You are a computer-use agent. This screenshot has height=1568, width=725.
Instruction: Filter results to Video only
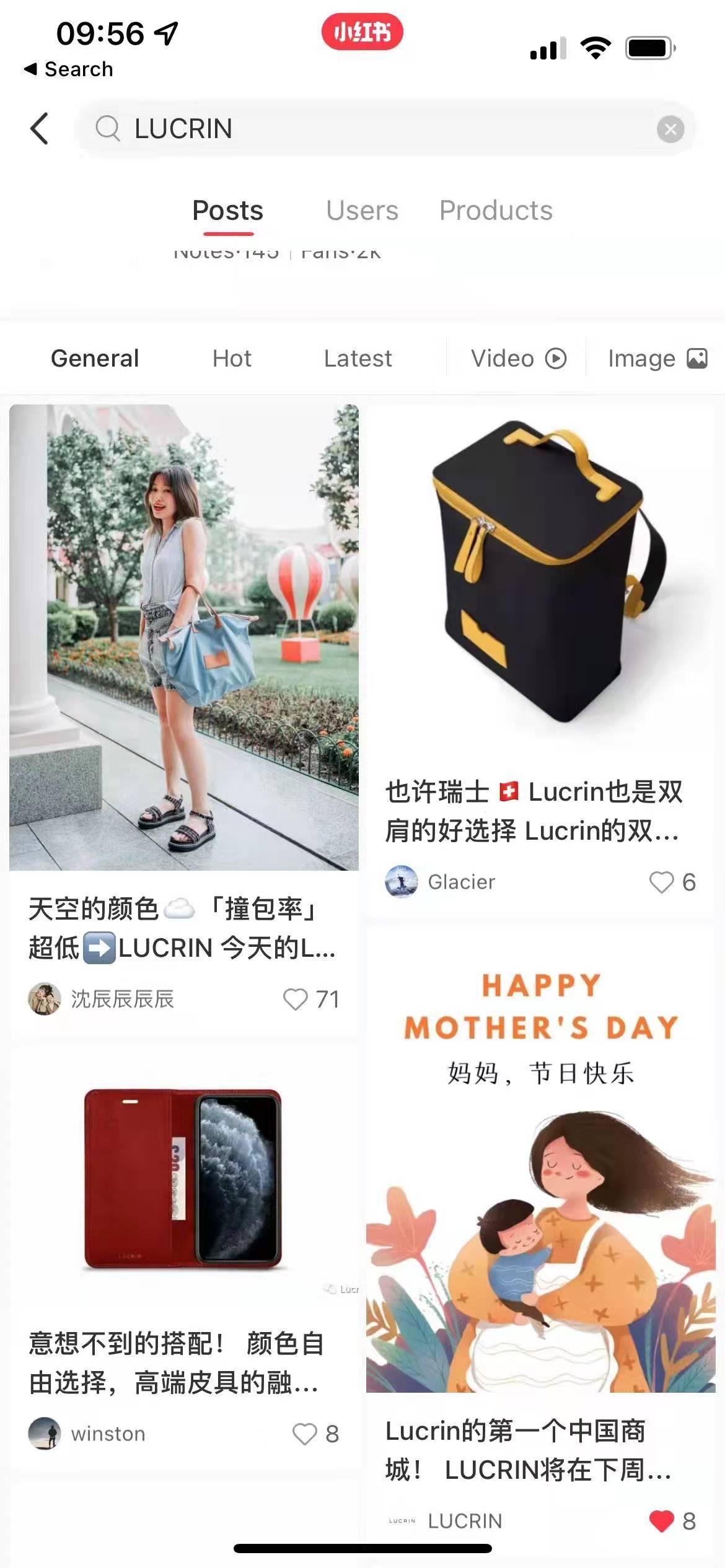click(x=518, y=359)
